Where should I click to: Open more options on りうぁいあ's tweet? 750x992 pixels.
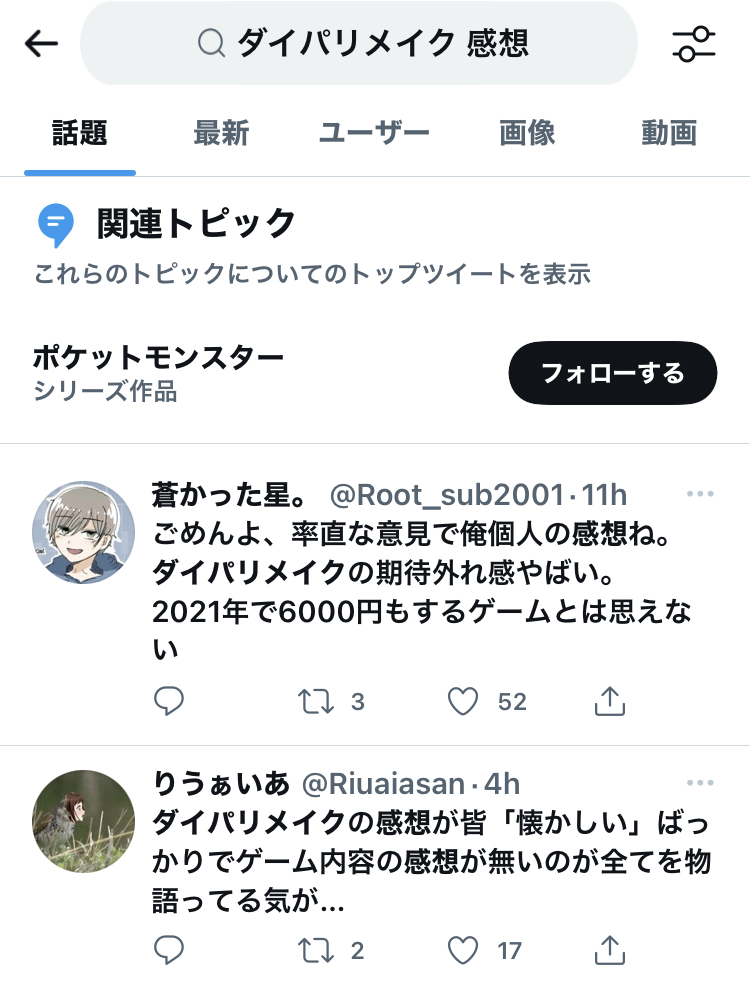[x=700, y=782]
